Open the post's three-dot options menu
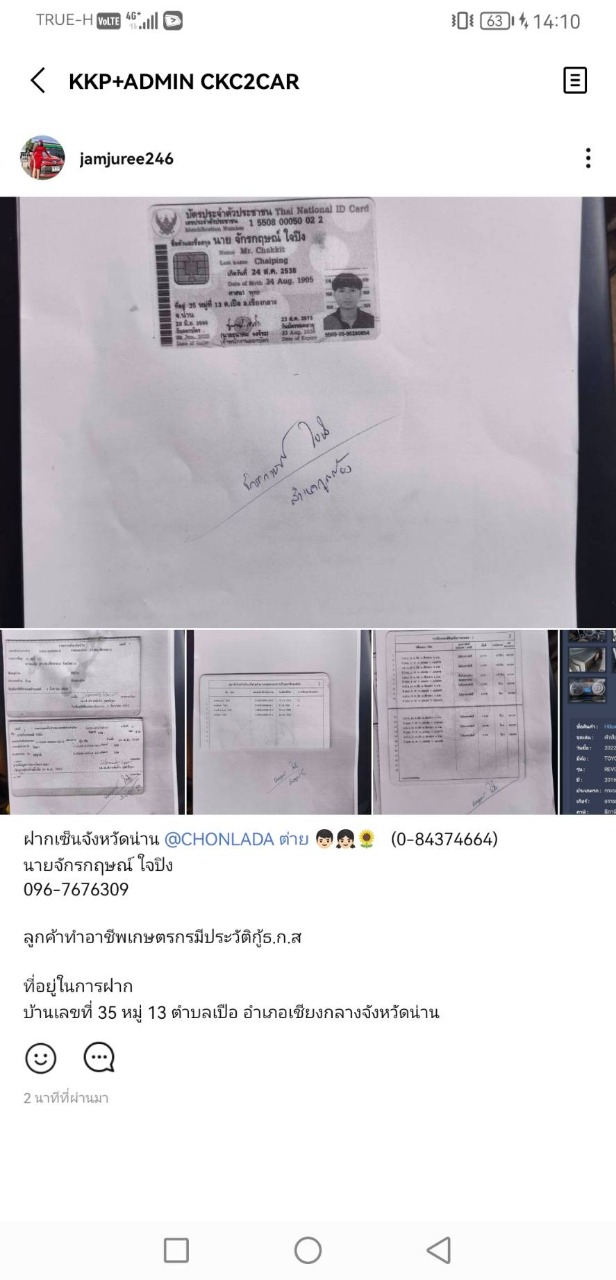Image resolution: width=616 pixels, height=1280 pixels. (x=588, y=158)
